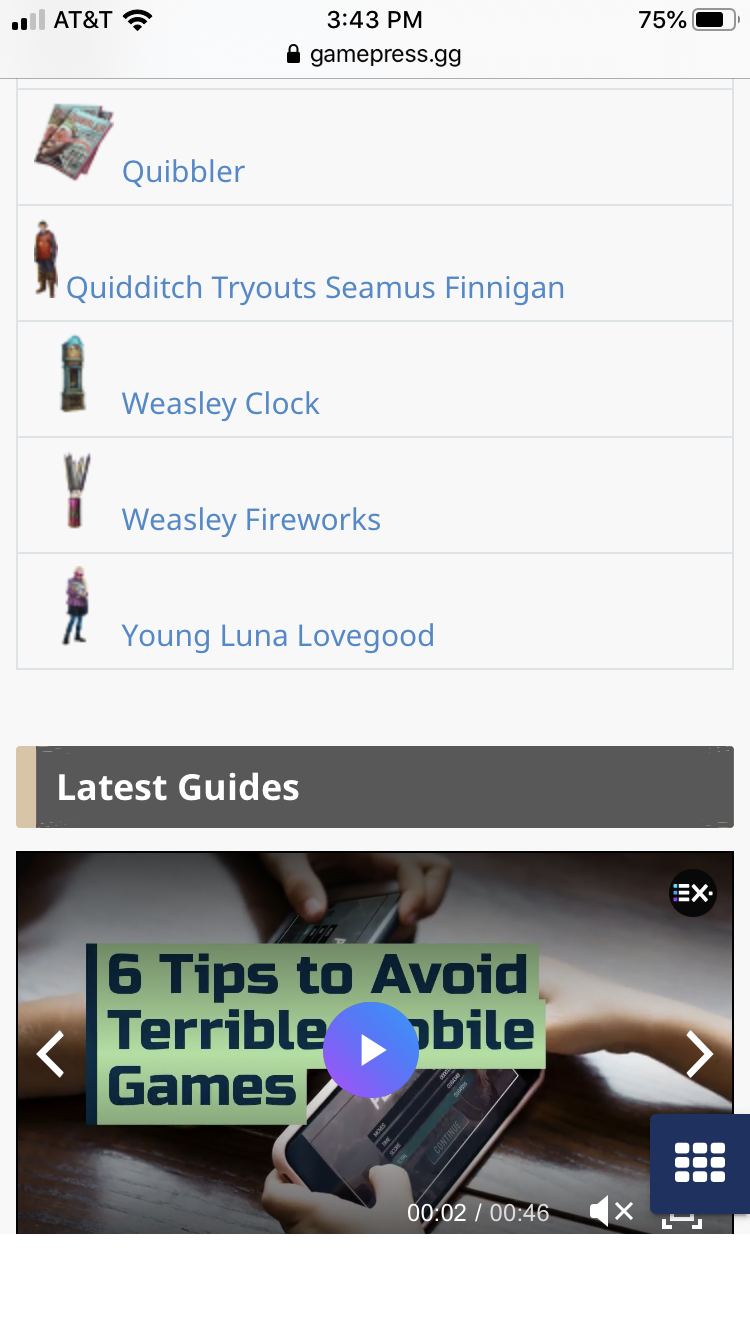Play the mobile games tips video
750x1334 pixels.
pyautogui.click(x=371, y=1050)
